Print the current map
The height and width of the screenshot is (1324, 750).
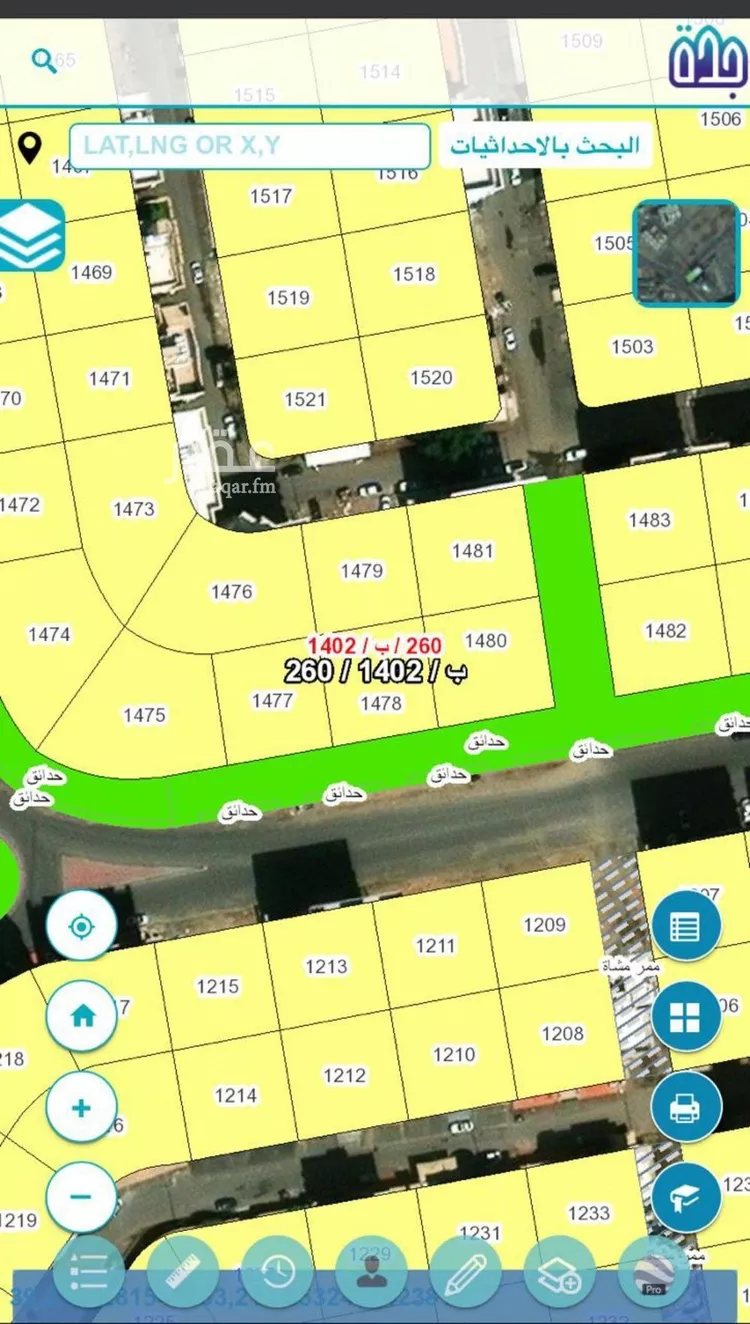[686, 1107]
